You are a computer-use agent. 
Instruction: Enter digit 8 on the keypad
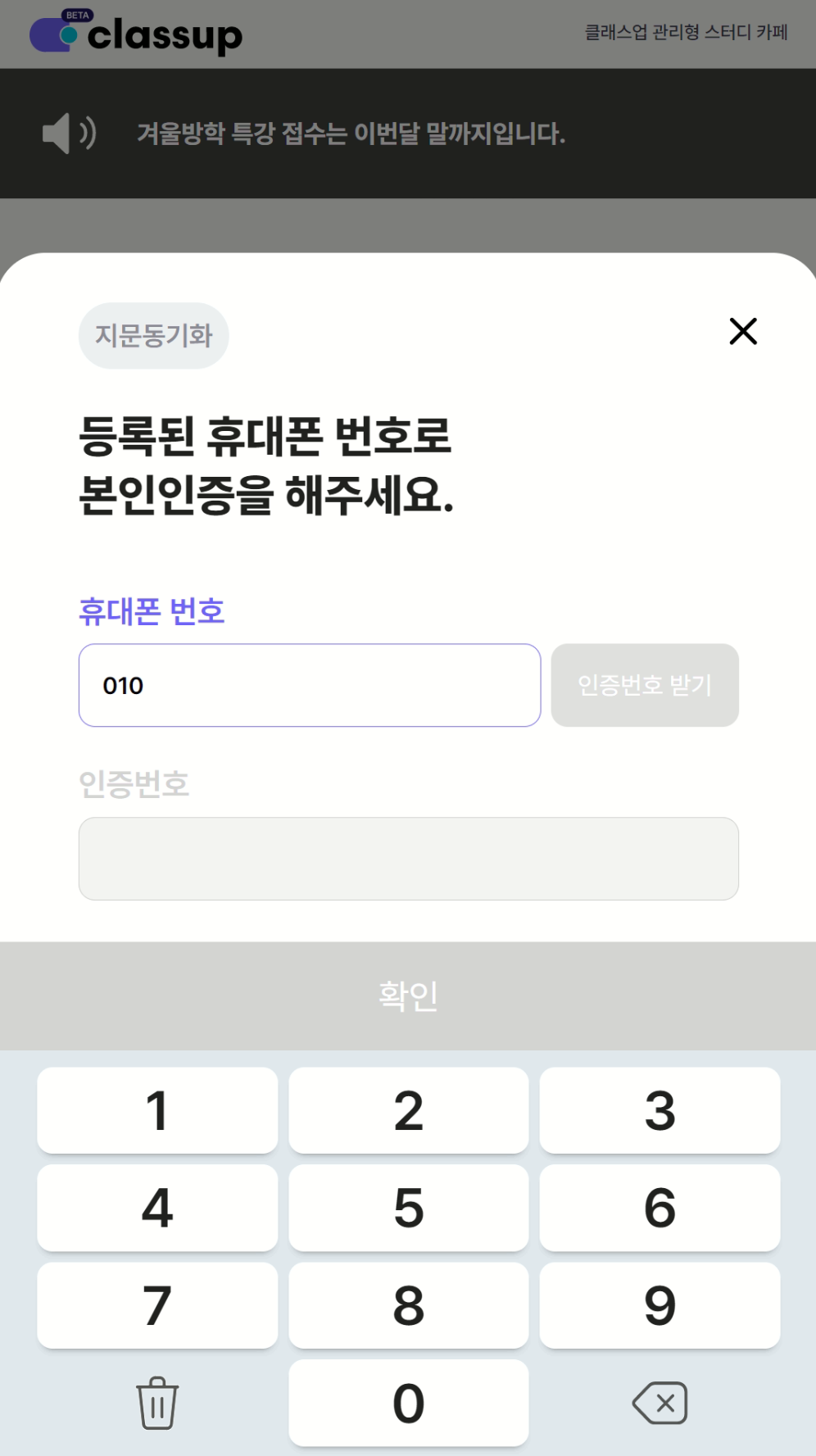point(408,1305)
